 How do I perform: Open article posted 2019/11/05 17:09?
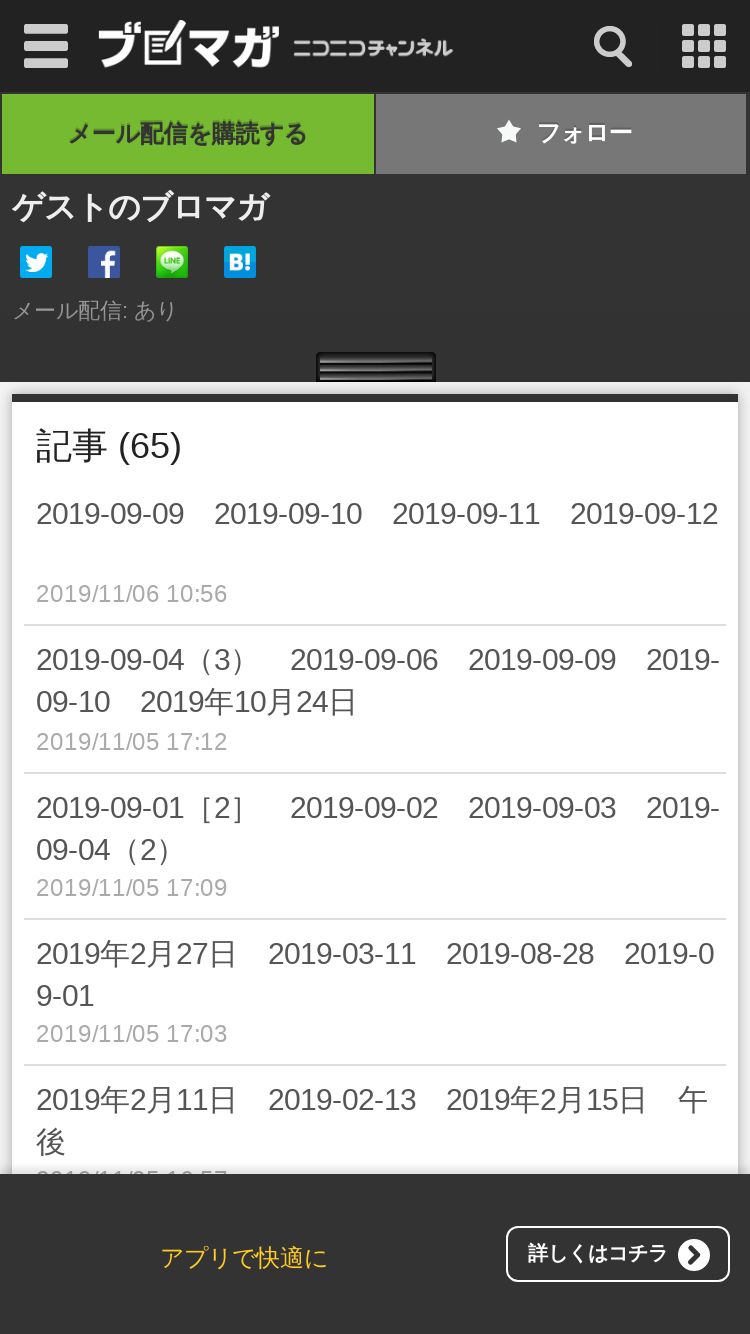coord(376,828)
